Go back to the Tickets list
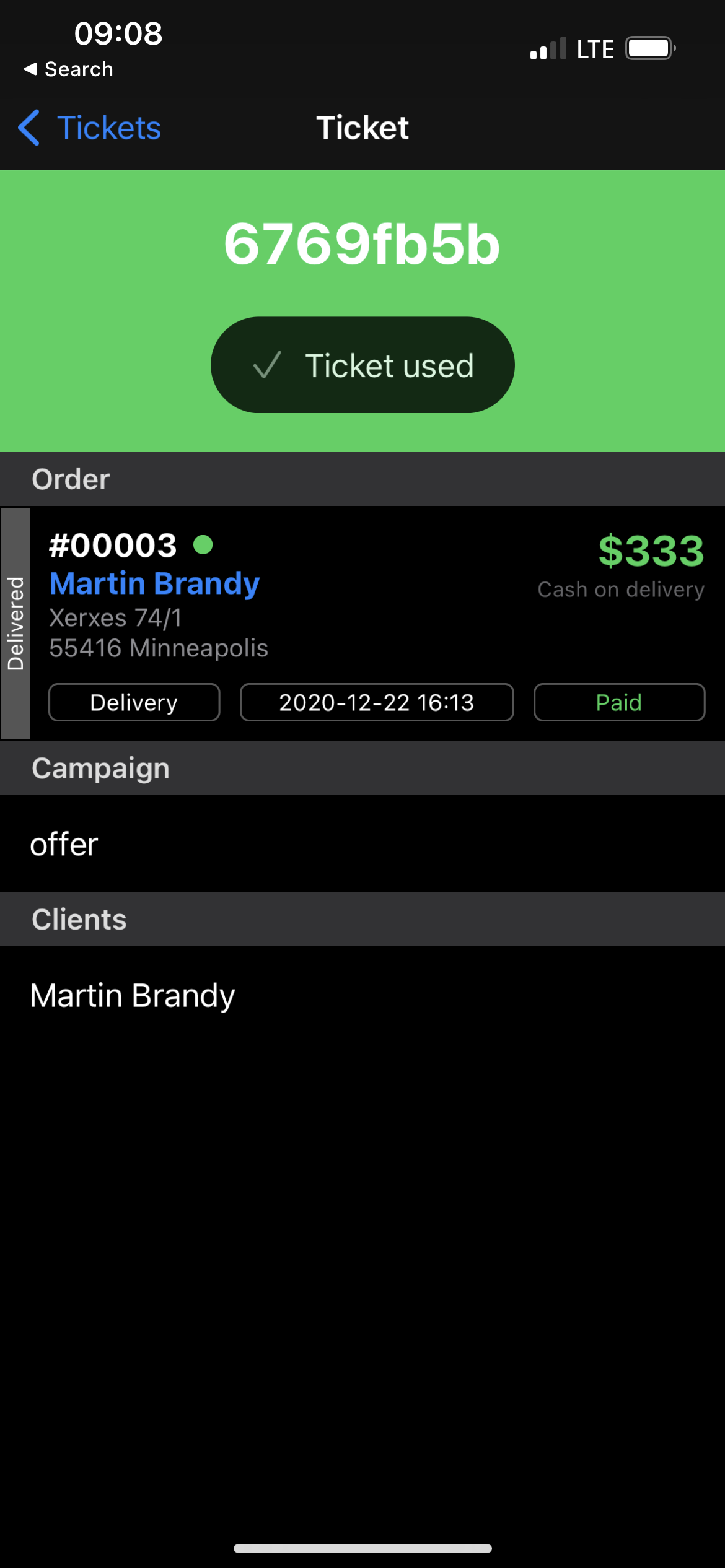This screenshot has height=1568, width=725. (90, 128)
